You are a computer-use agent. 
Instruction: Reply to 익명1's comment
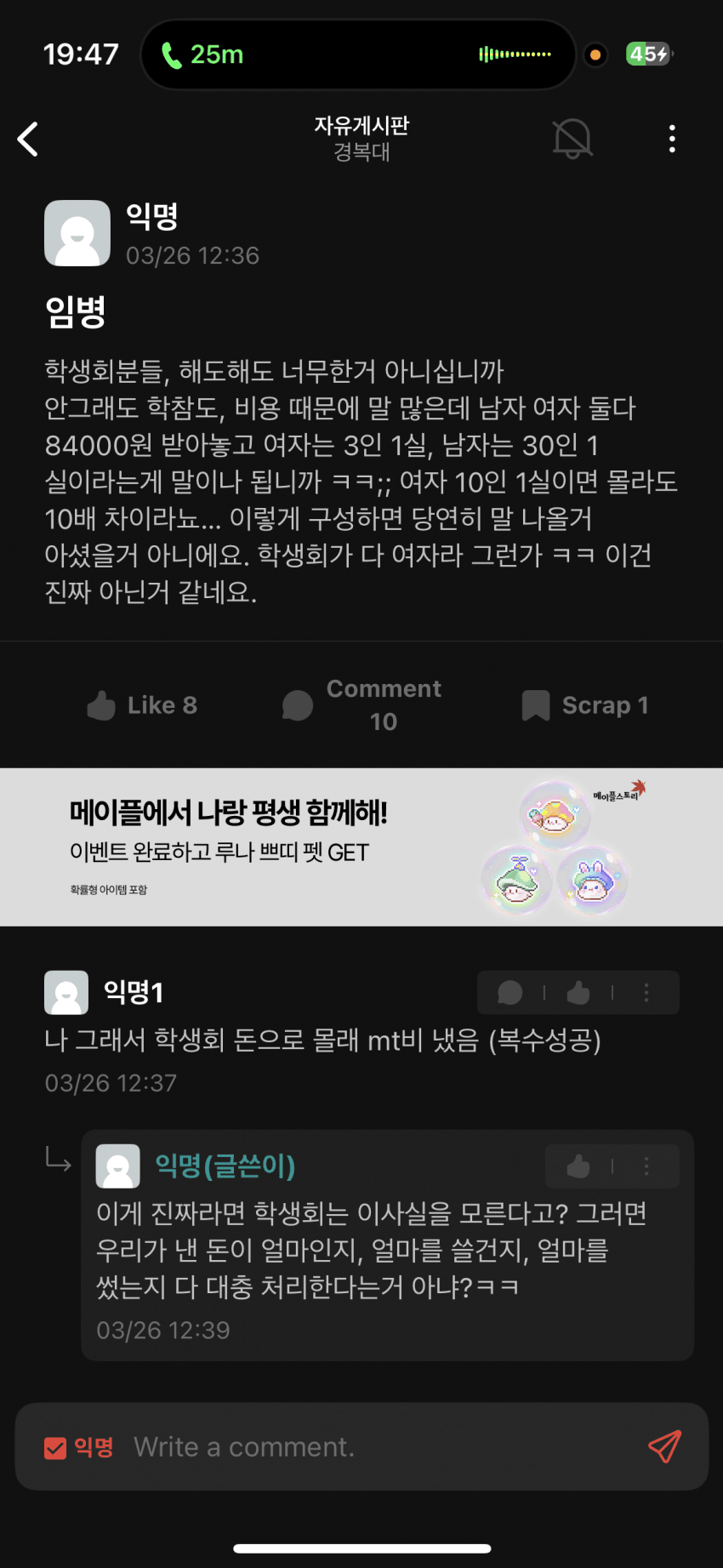click(x=510, y=993)
